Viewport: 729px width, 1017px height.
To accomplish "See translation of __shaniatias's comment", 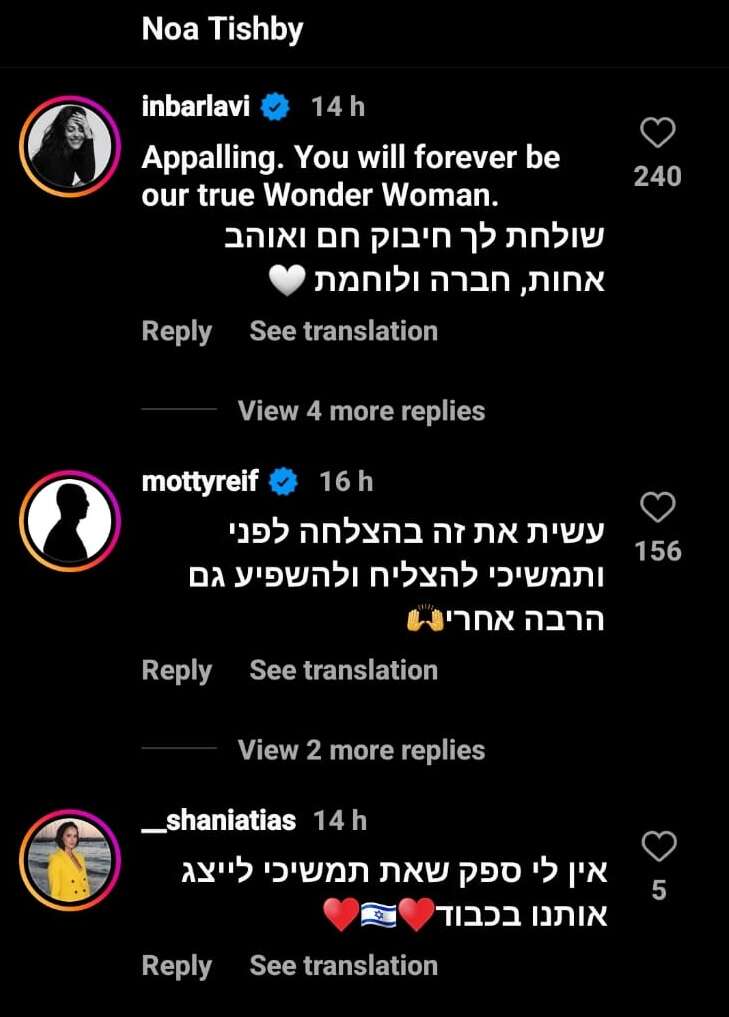I will point(343,966).
